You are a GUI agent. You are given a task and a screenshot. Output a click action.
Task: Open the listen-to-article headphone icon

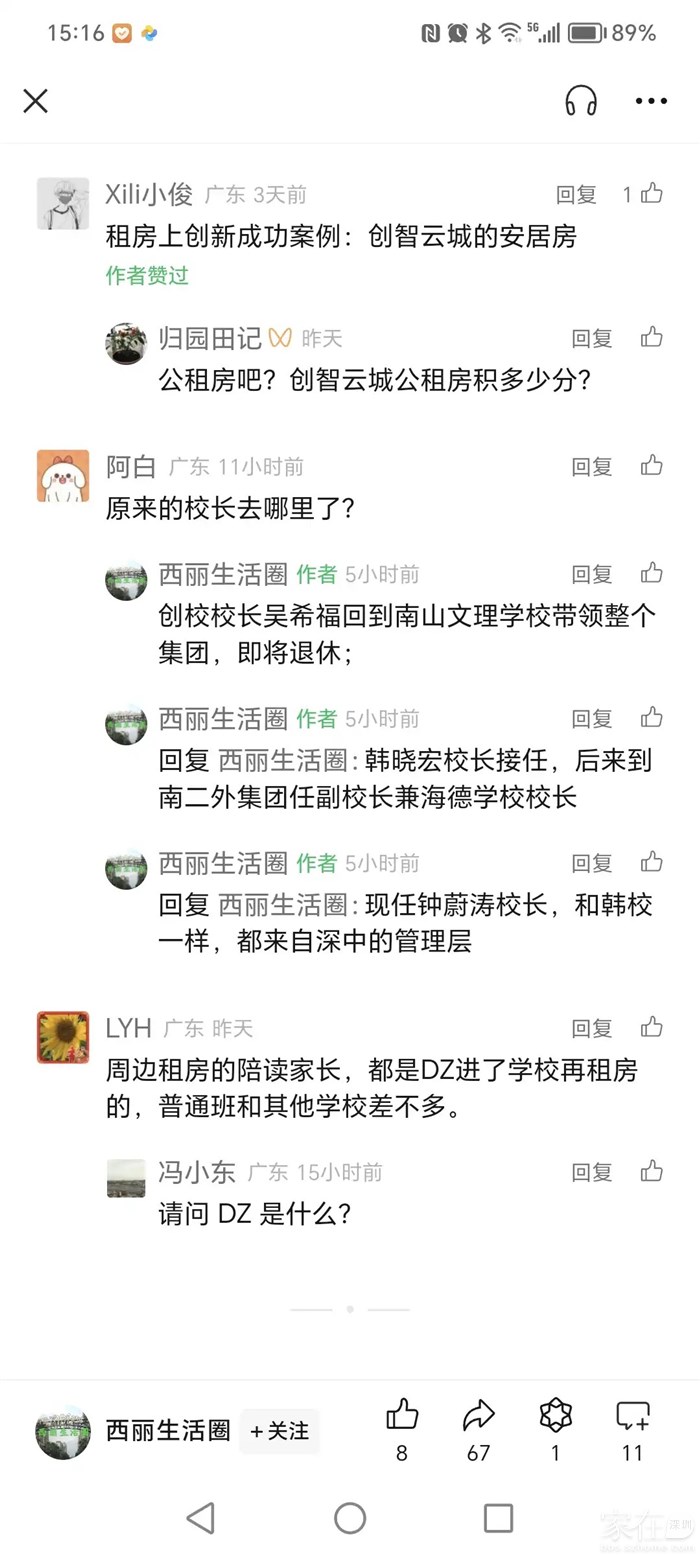point(581,101)
